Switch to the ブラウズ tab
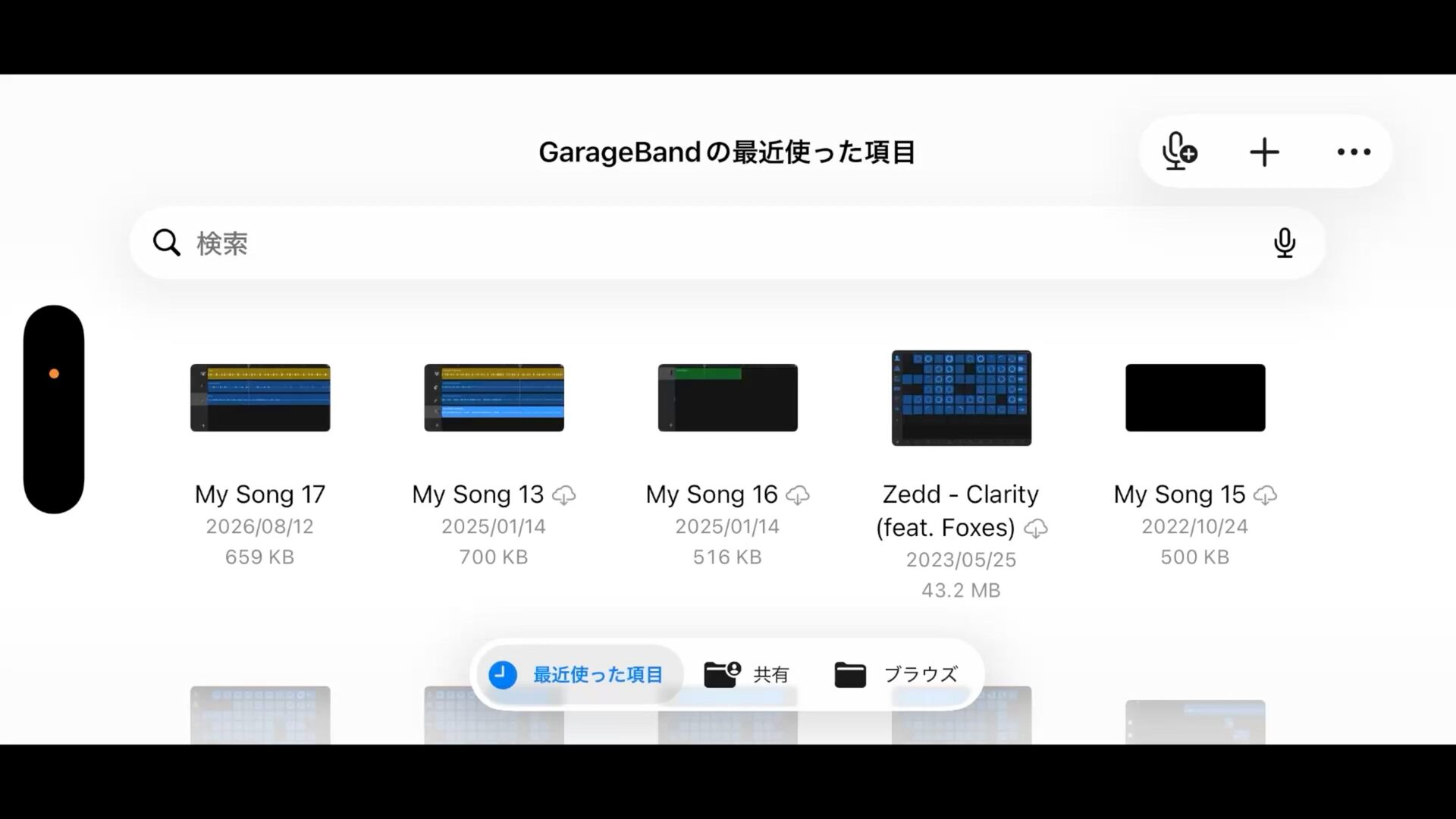 896,674
